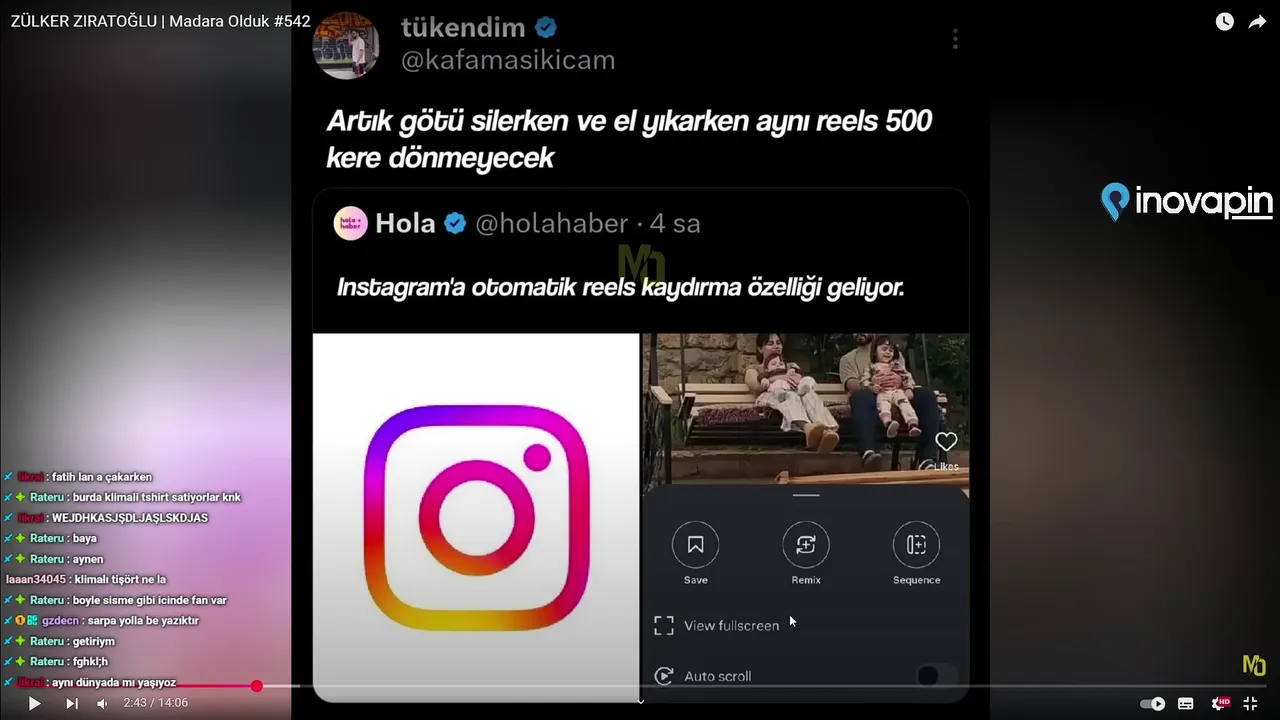Toggle the autoplay switch

pos(1153,703)
